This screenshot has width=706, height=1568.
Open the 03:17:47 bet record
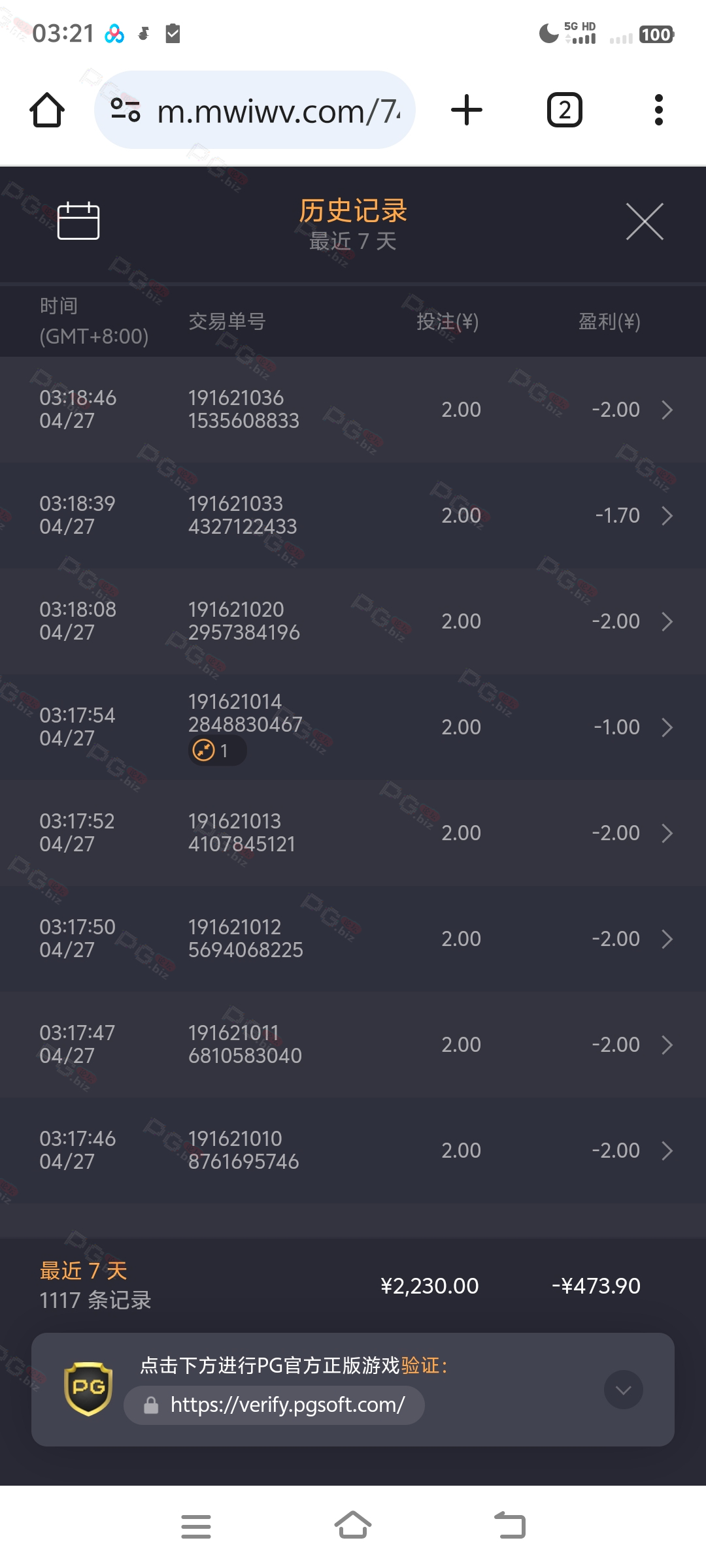click(353, 1045)
